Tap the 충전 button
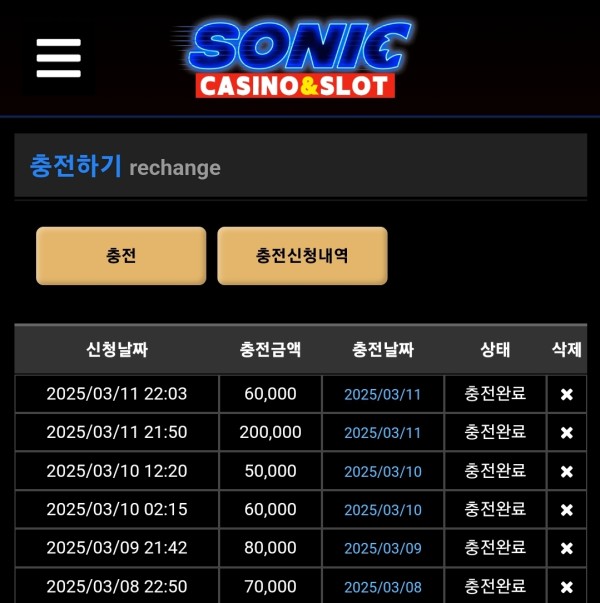Image resolution: width=600 pixels, height=603 pixels. (121, 256)
